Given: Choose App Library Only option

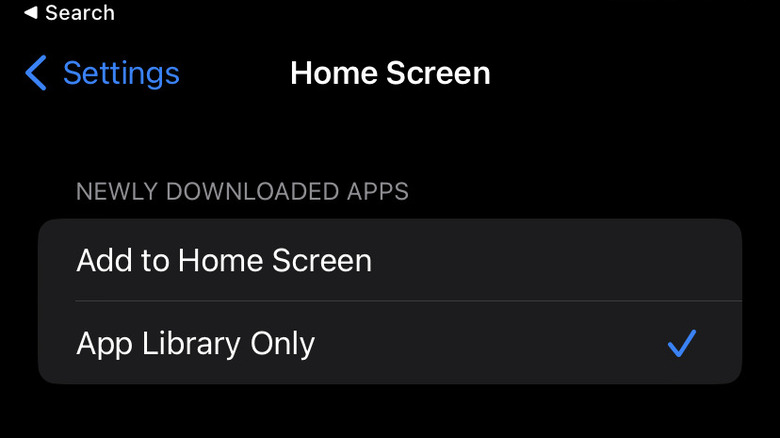Looking at the screenshot, I should point(196,344).
